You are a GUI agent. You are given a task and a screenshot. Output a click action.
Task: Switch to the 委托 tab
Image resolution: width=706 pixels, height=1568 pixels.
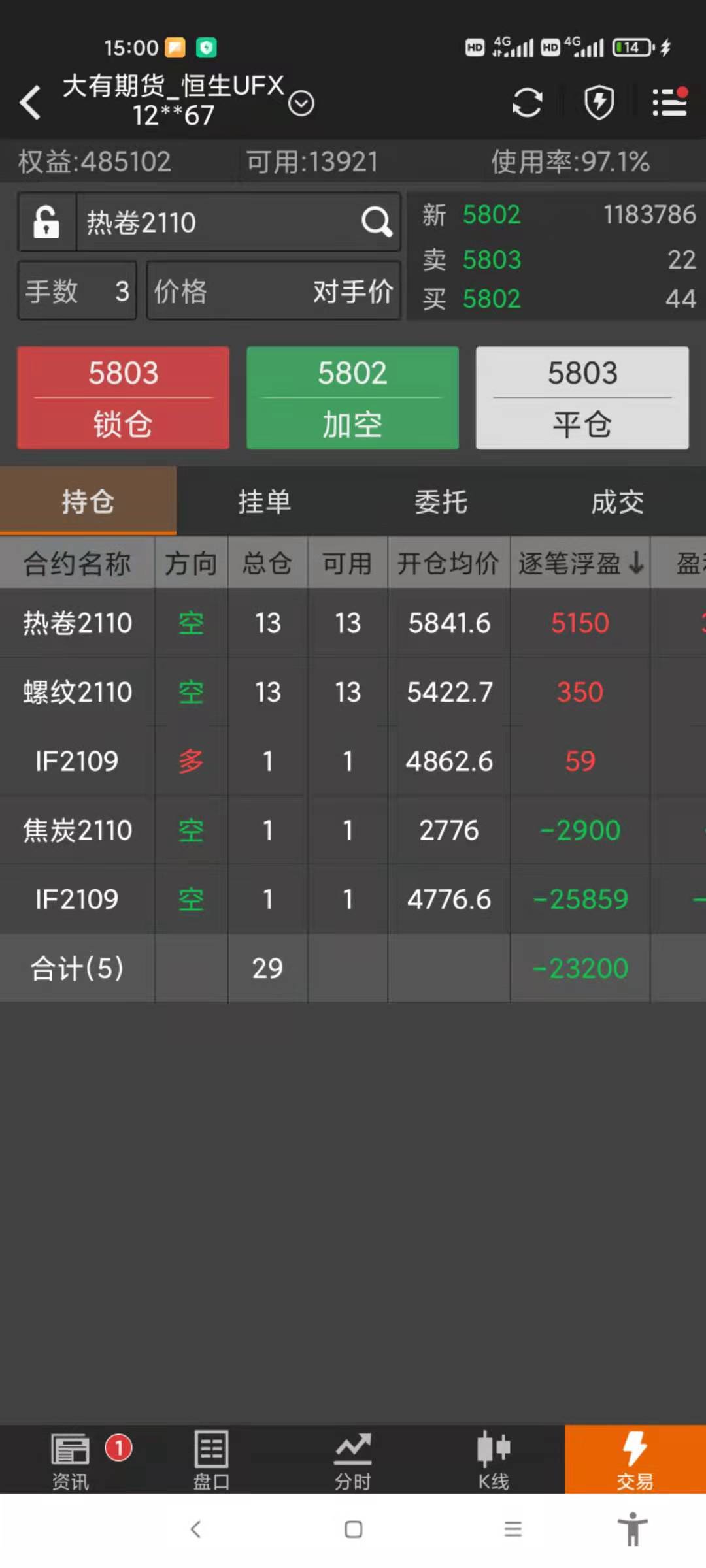[441, 502]
